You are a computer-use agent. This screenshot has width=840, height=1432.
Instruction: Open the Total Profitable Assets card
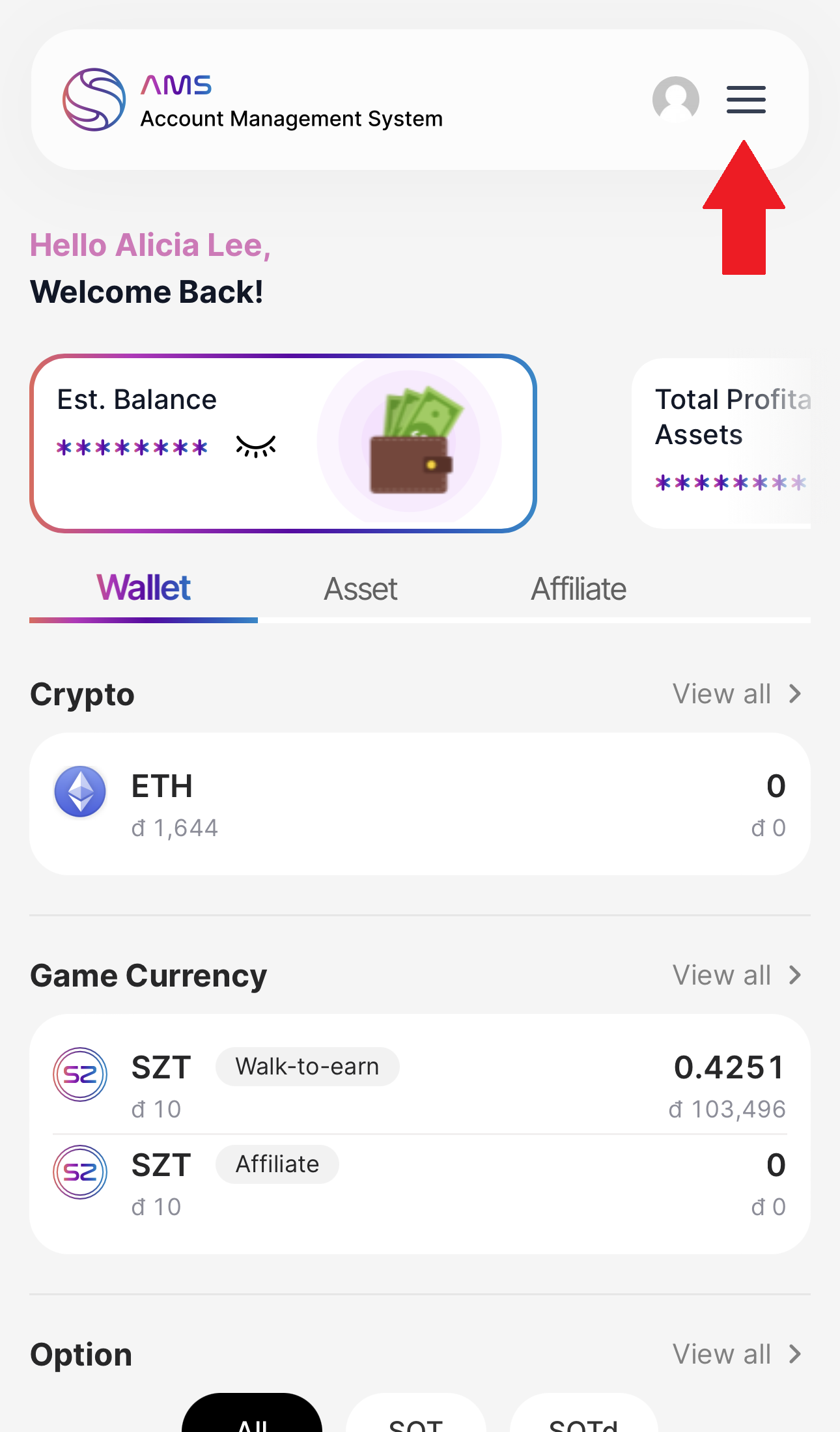[x=723, y=443]
